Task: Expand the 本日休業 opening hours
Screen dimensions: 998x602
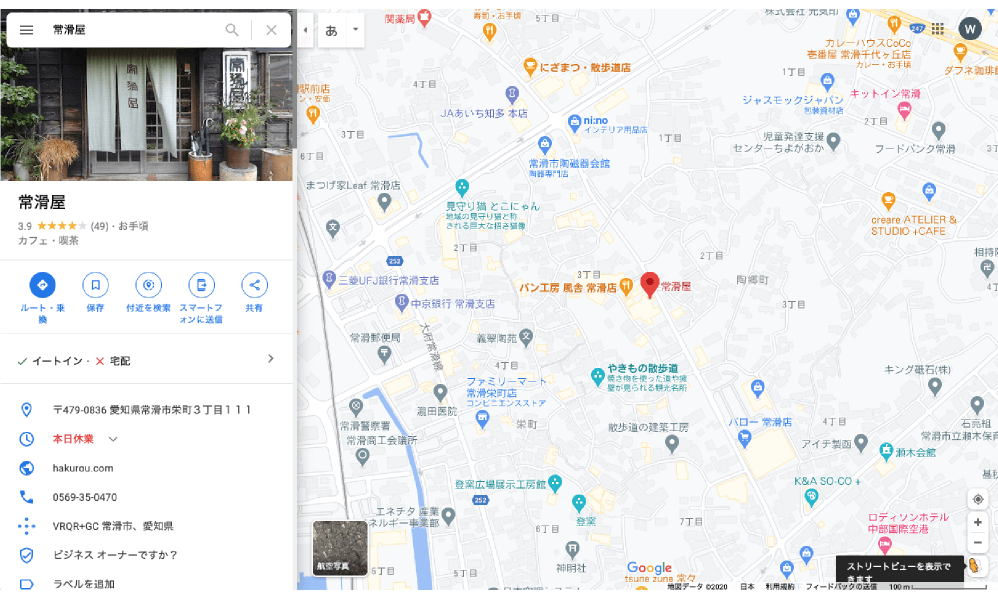Action: click(x=113, y=439)
